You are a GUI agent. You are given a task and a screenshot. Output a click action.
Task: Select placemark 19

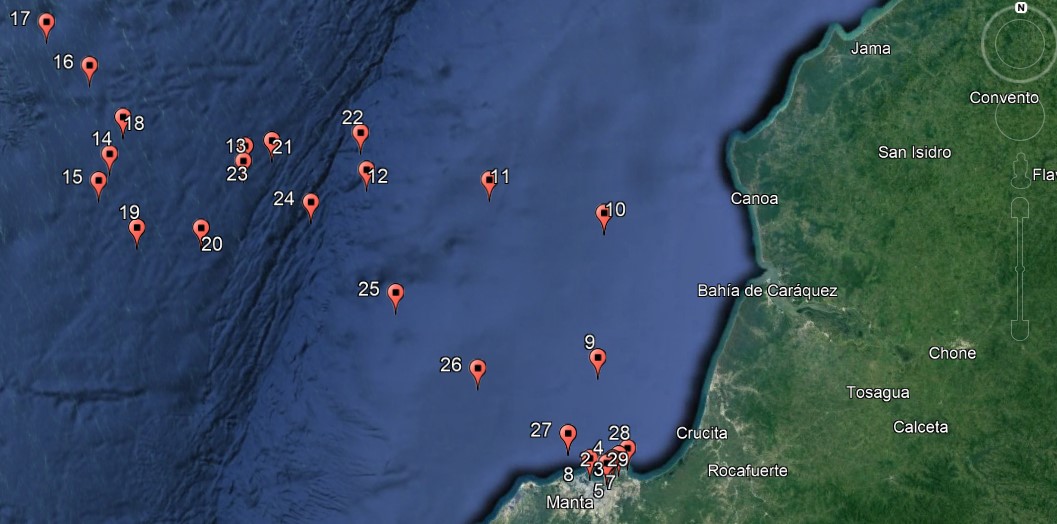pyautogui.click(x=137, y=229)
